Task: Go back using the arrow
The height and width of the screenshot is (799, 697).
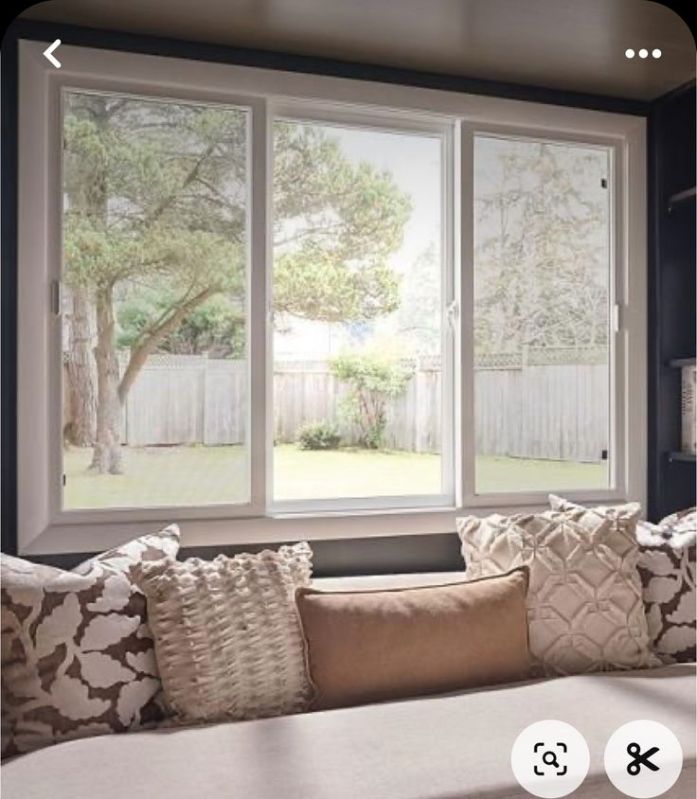Action: 52,54
